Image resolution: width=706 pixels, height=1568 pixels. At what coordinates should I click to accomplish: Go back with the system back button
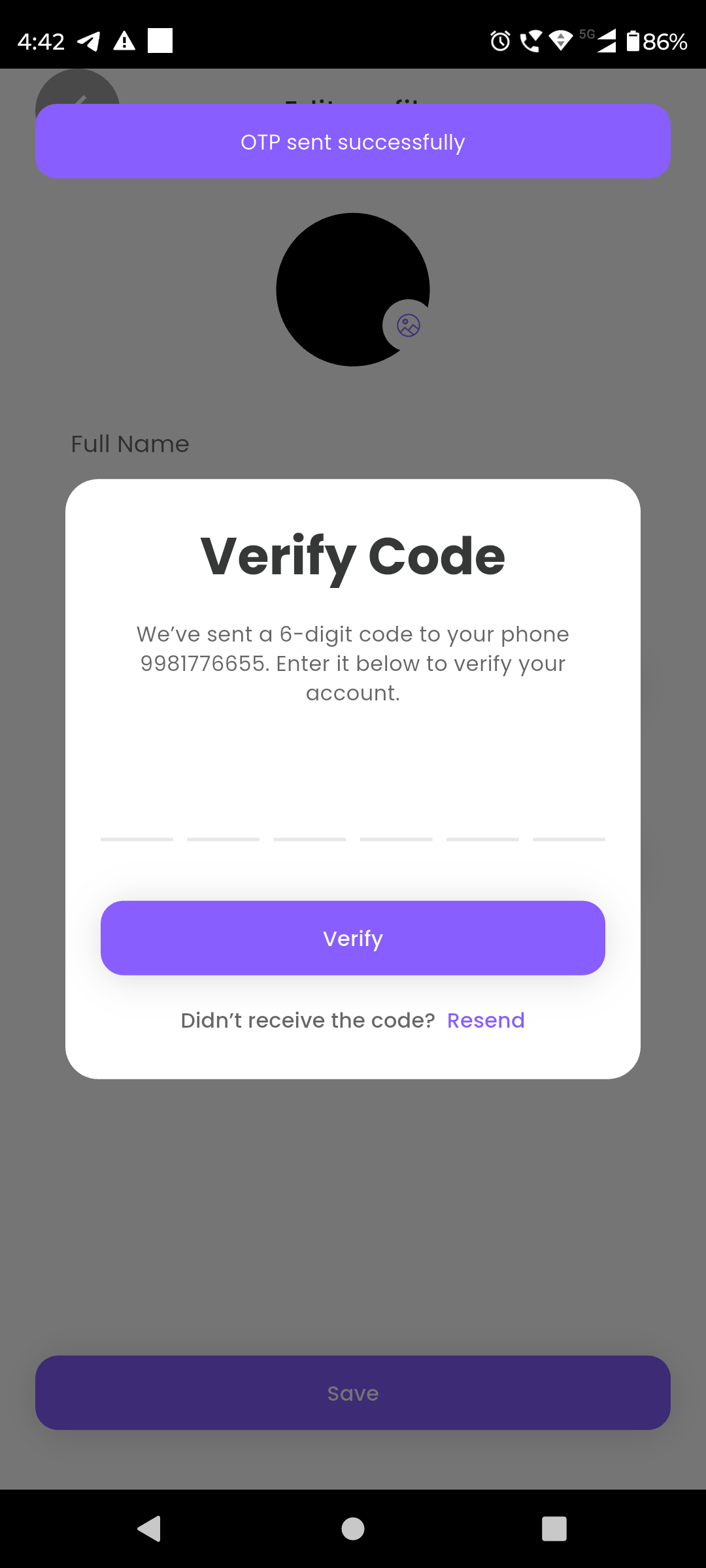(149, 1529)
